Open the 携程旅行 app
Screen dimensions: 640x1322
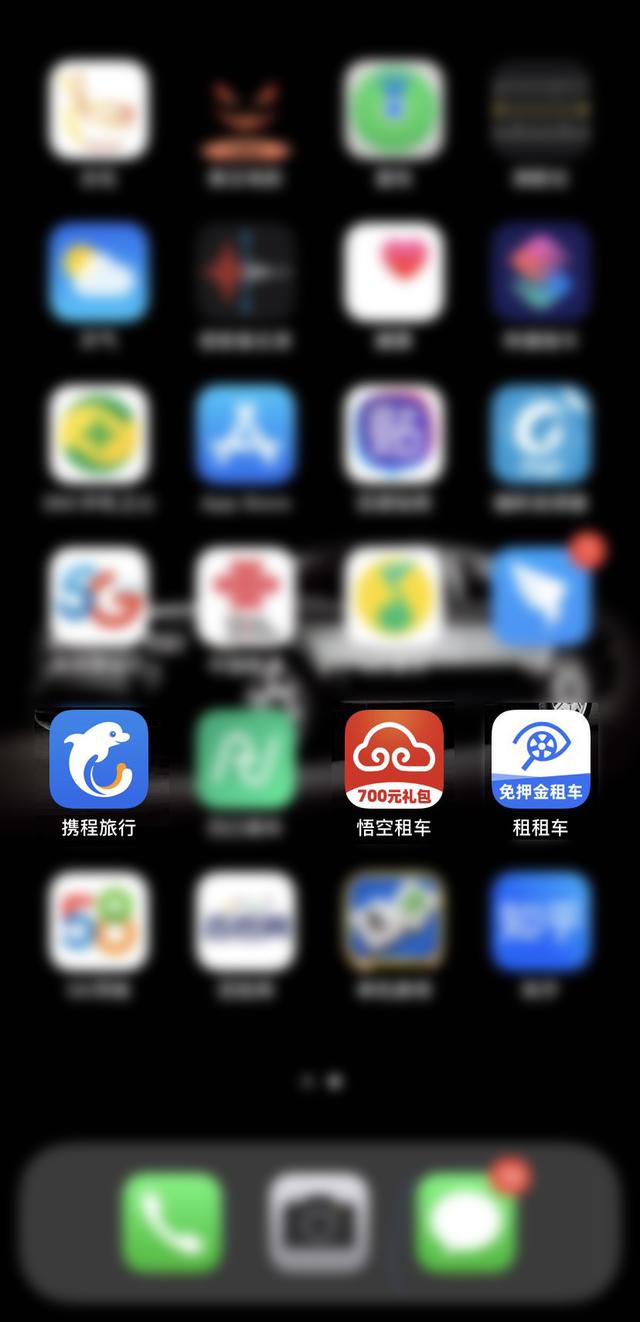click(x=98, y=758)
